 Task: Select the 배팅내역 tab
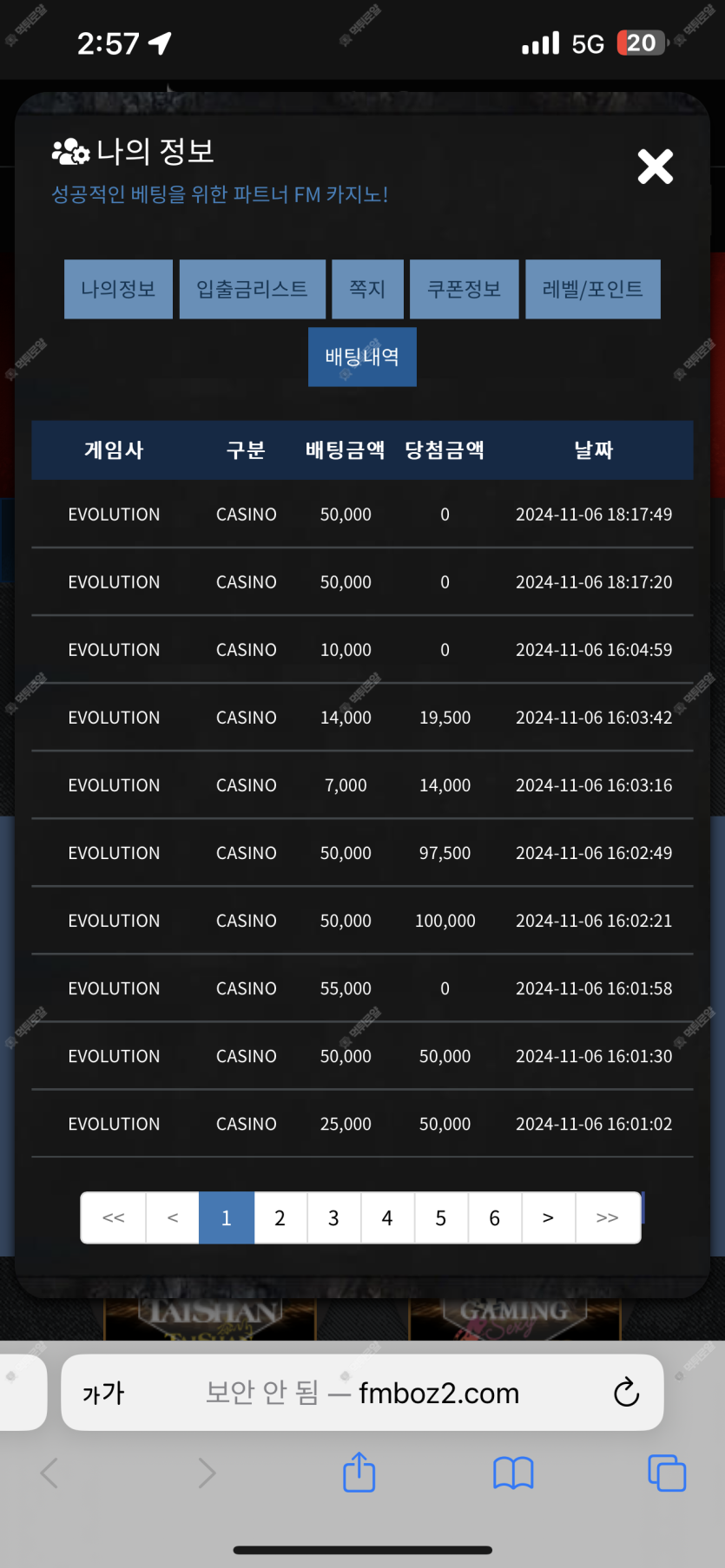[x=362, y=357]
